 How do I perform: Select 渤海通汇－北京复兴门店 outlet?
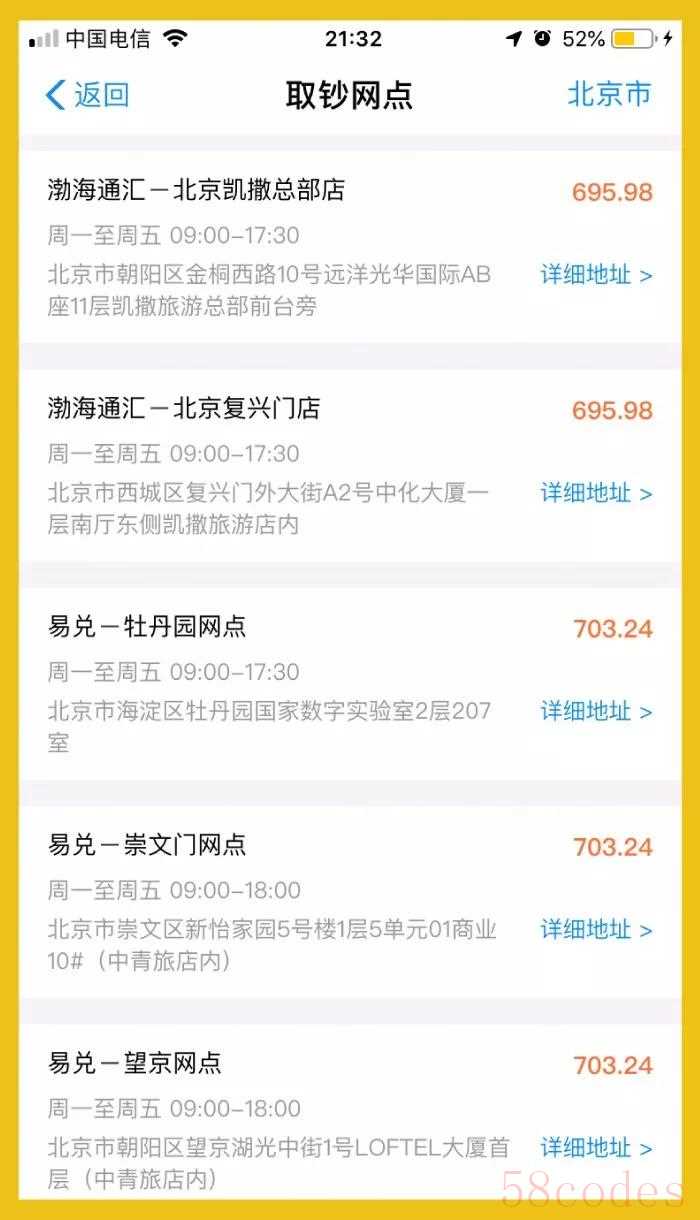[184, 408]
